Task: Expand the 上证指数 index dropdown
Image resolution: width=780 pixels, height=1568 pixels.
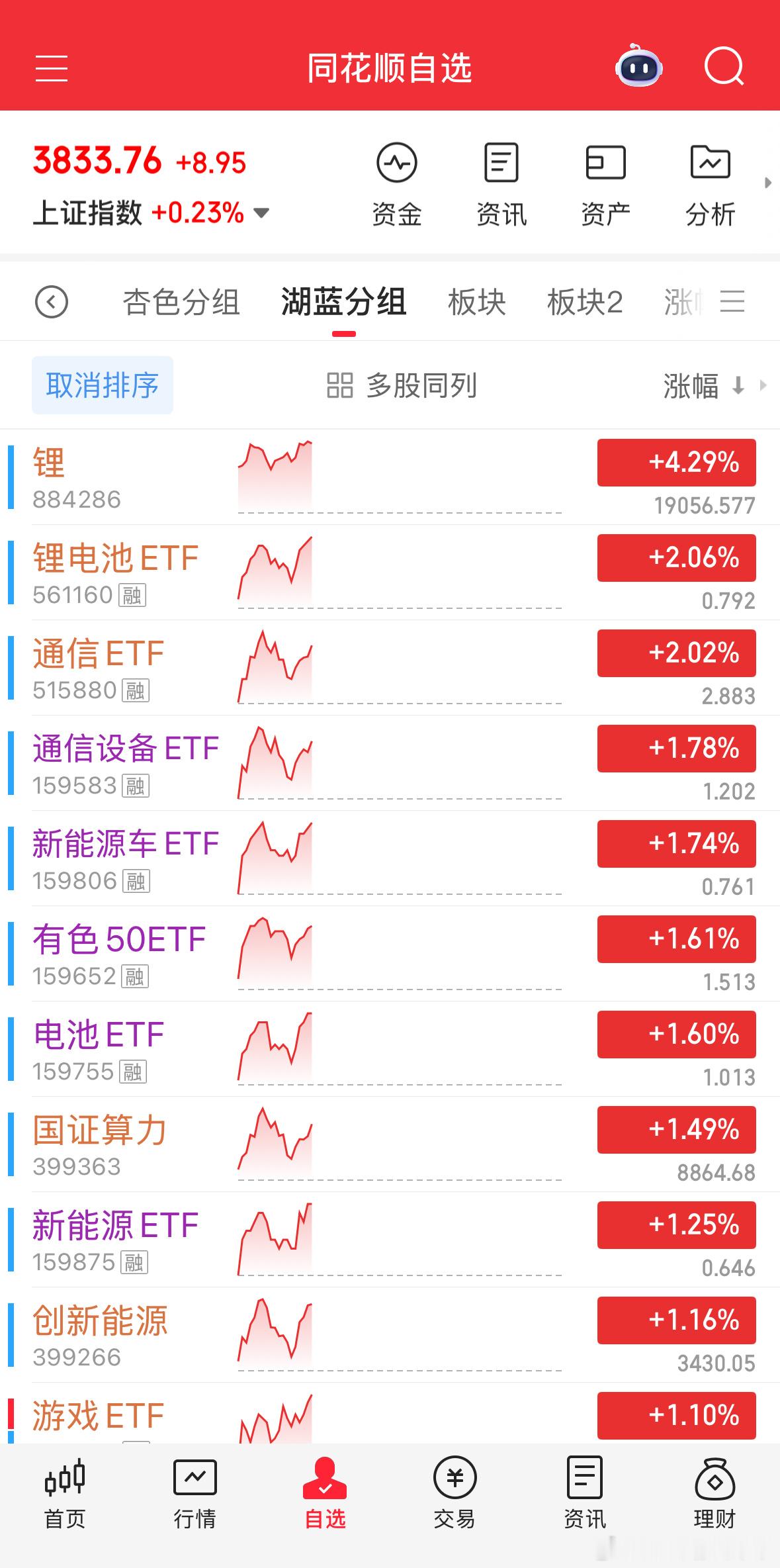Action: [x=261, y=213]
